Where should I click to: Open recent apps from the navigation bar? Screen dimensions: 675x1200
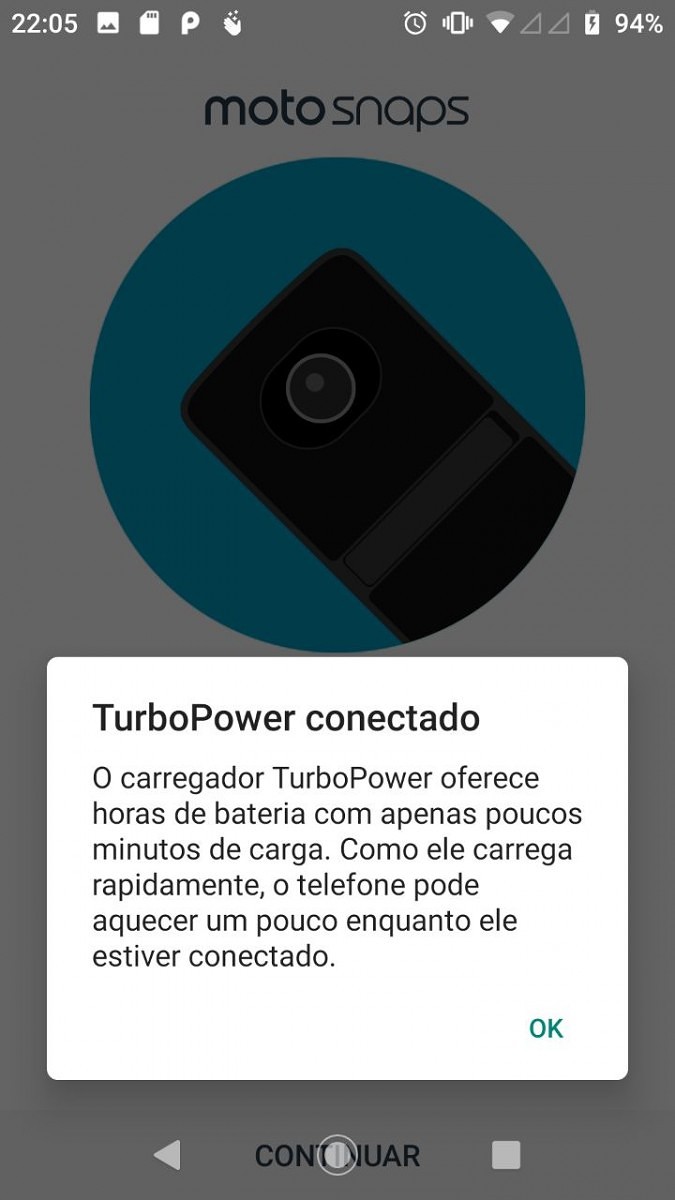(506, 1155)
